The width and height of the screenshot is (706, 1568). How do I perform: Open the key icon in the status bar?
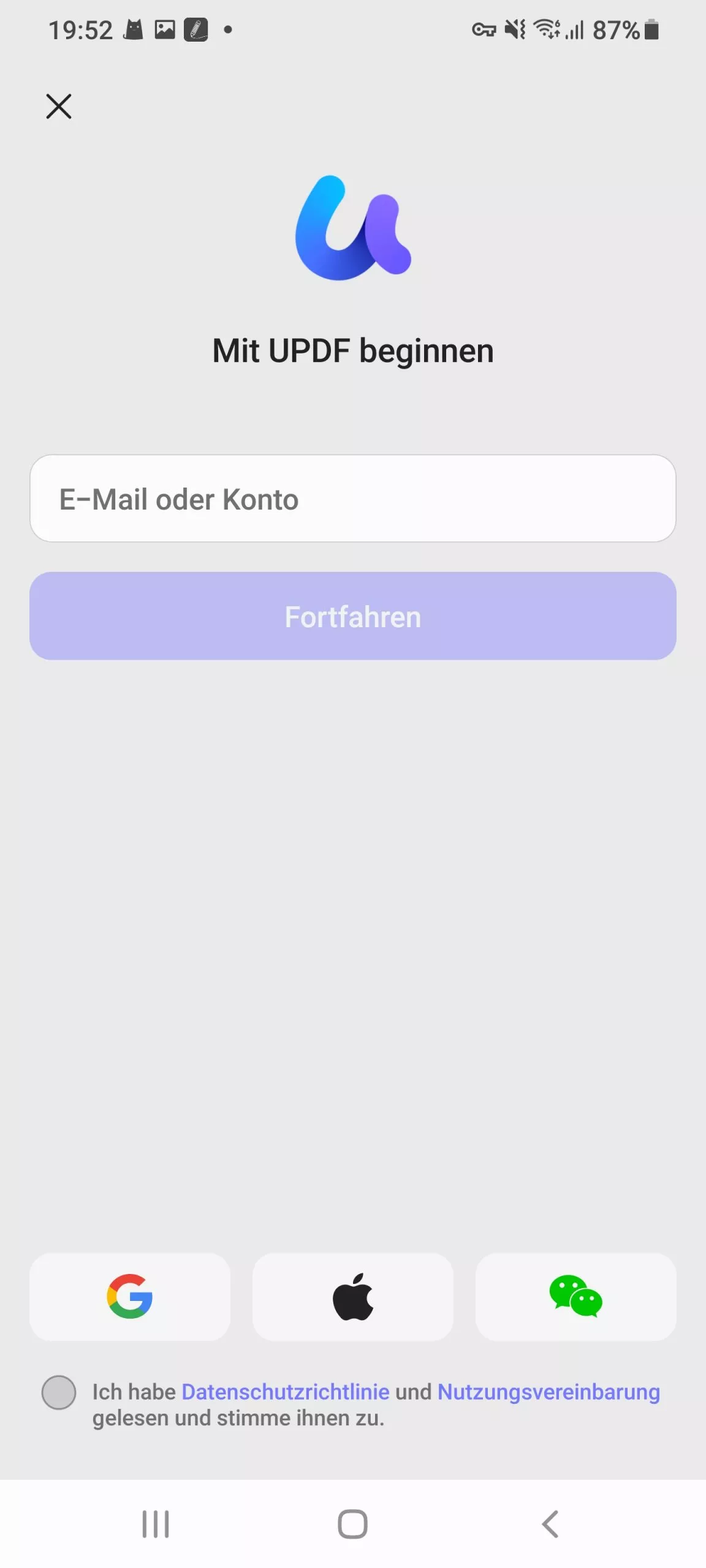tap(483, 29)
